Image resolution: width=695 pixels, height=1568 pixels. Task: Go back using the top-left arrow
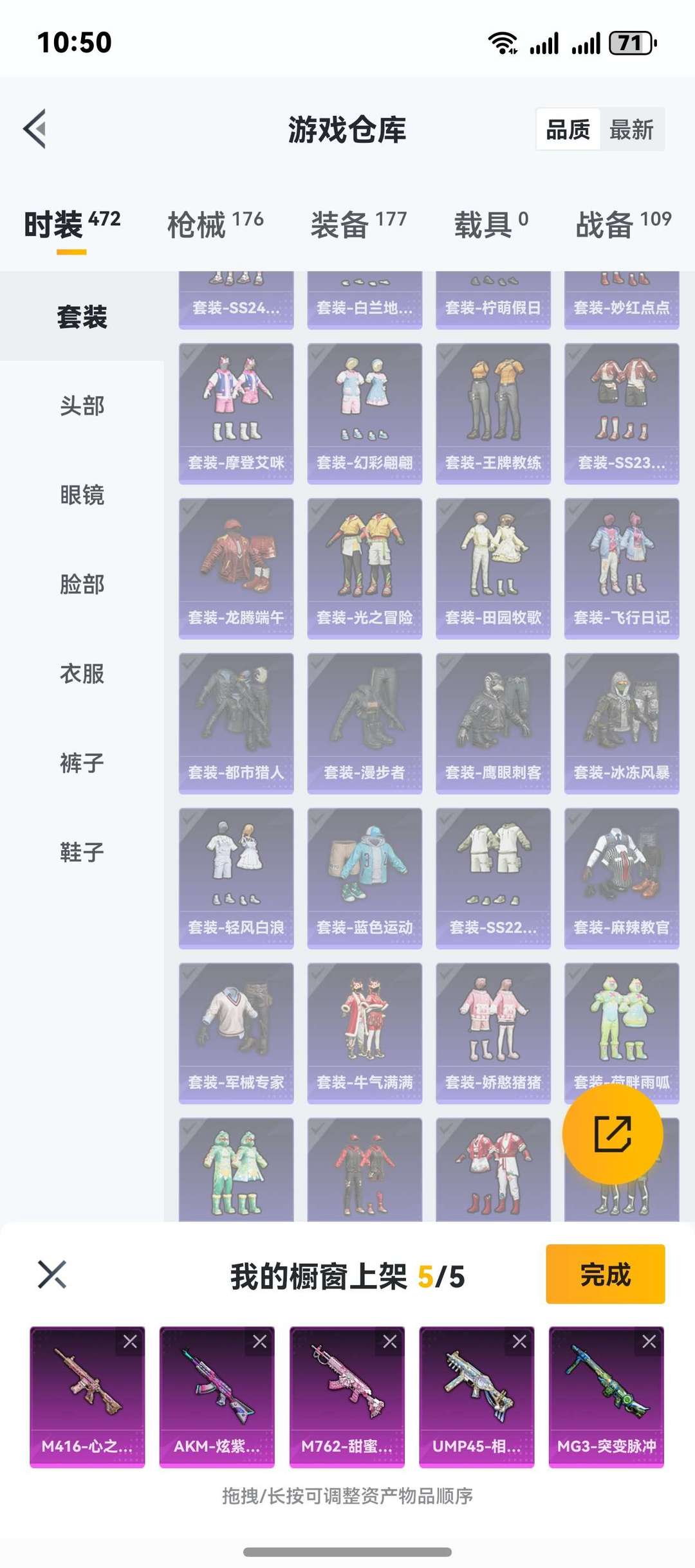[x=35, y=129]
